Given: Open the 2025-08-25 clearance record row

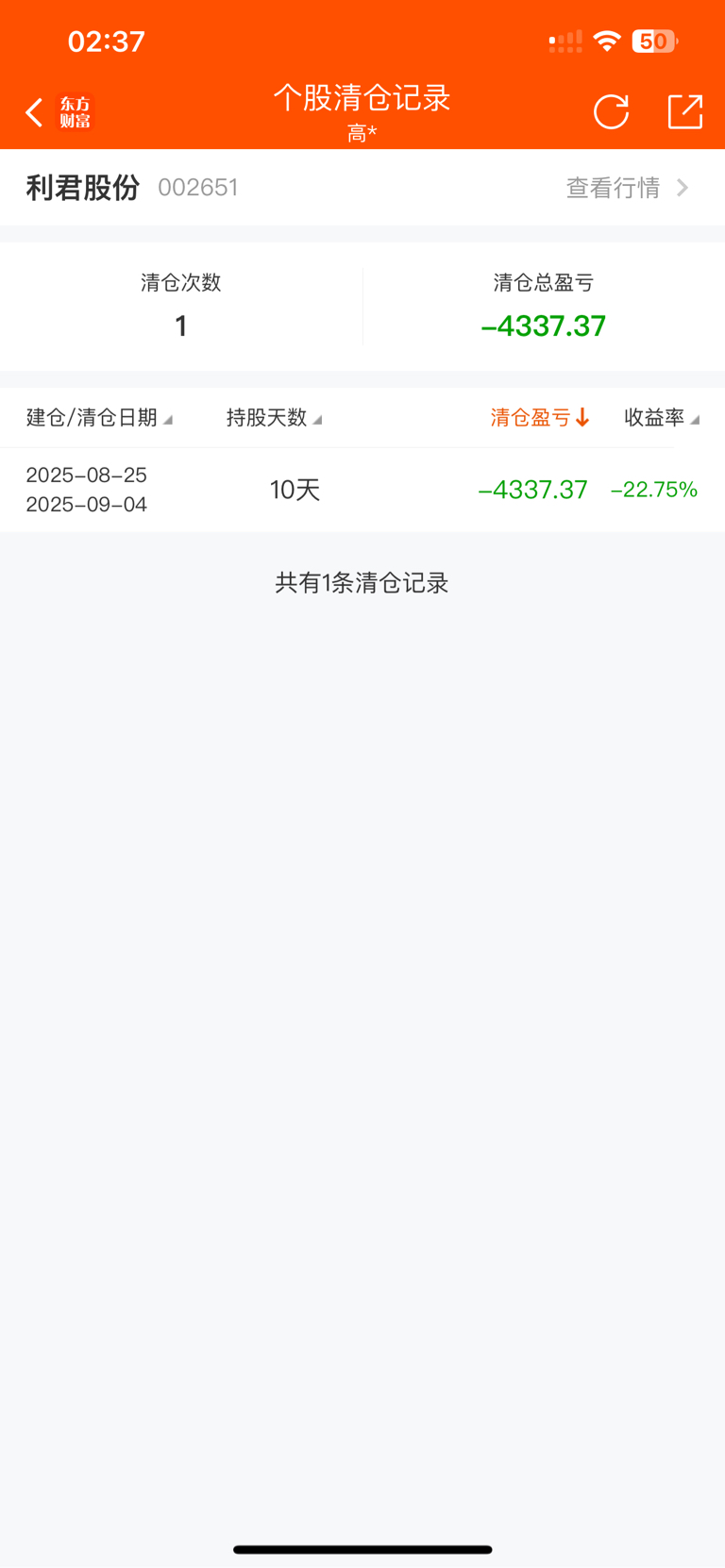Looking at the screenshot, I should [x=362, y=490].
